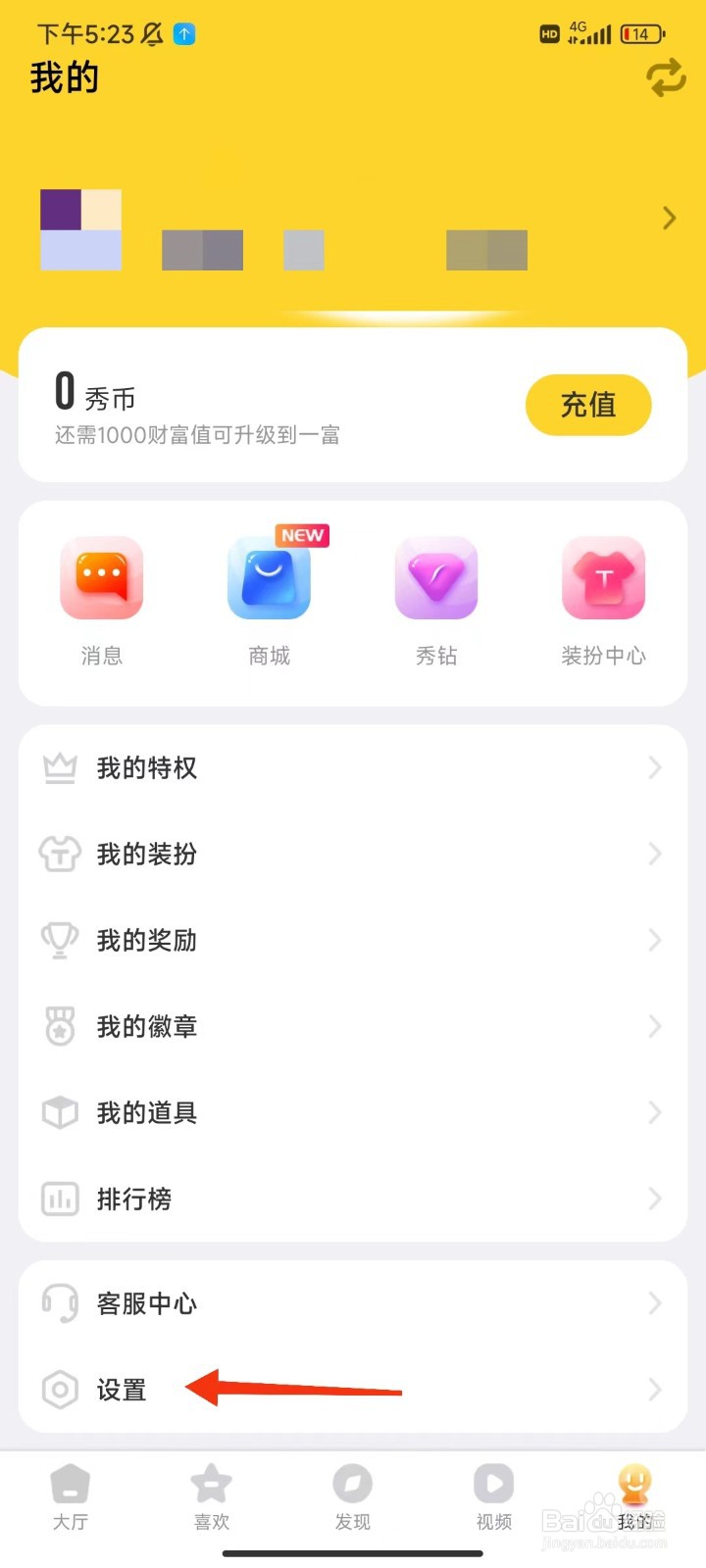Open 设置 indicated by the red arrow

122,1390
